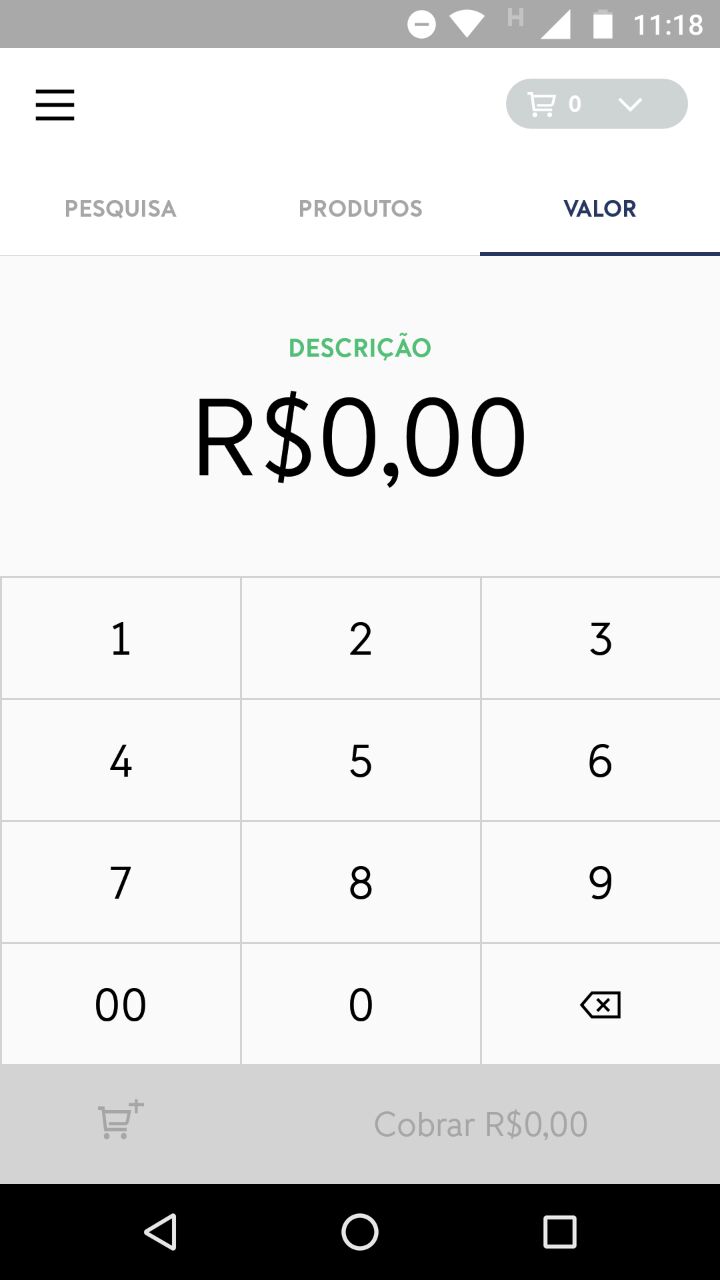
Task: Tap the Cobrar R$0,00 charge button
Action: pos(480,1124)
